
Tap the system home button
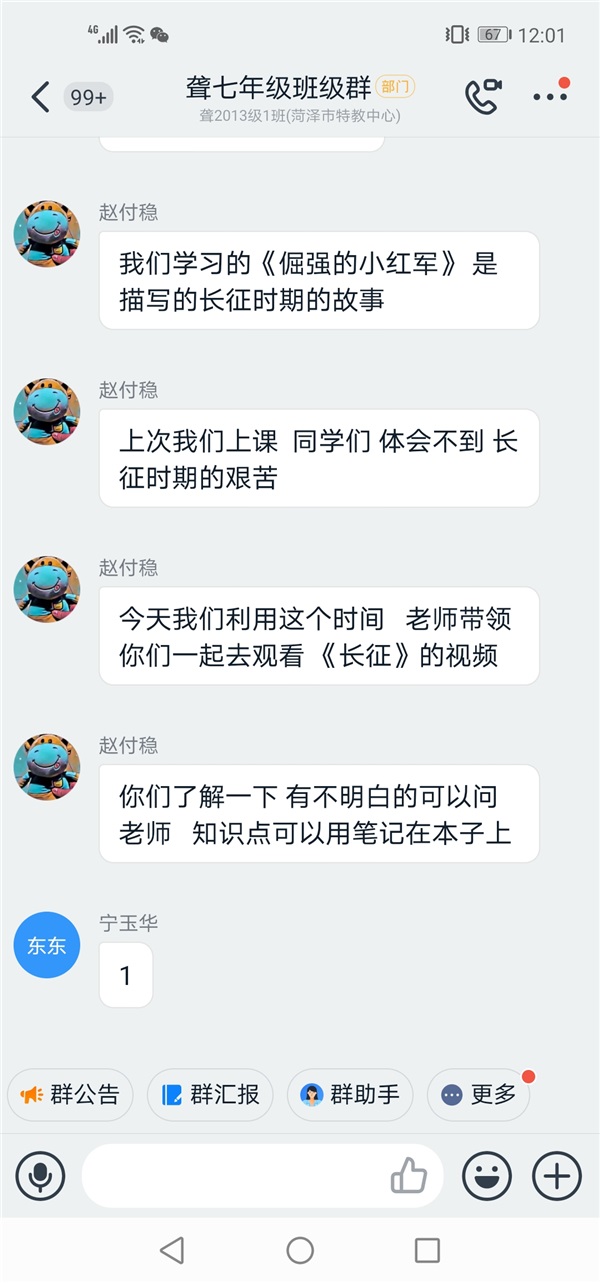pyautogui.click(x=300, y=1250)
